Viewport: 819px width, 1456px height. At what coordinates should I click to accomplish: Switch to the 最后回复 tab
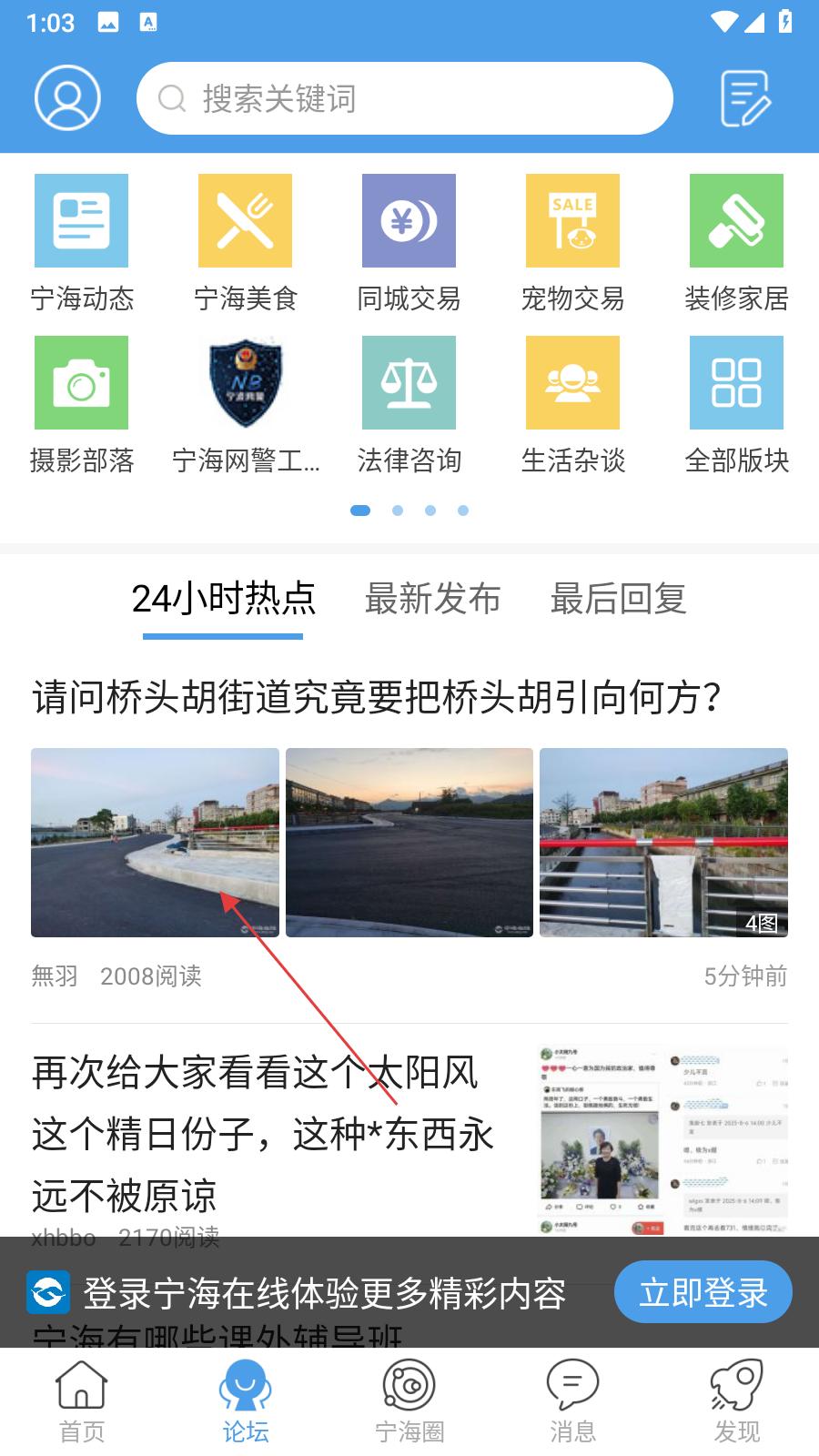pos(618,599)
